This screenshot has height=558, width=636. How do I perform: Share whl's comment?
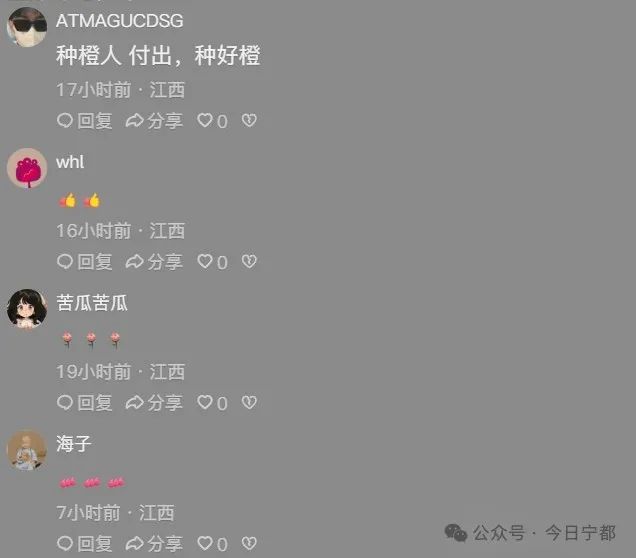(x=154, y=262)
